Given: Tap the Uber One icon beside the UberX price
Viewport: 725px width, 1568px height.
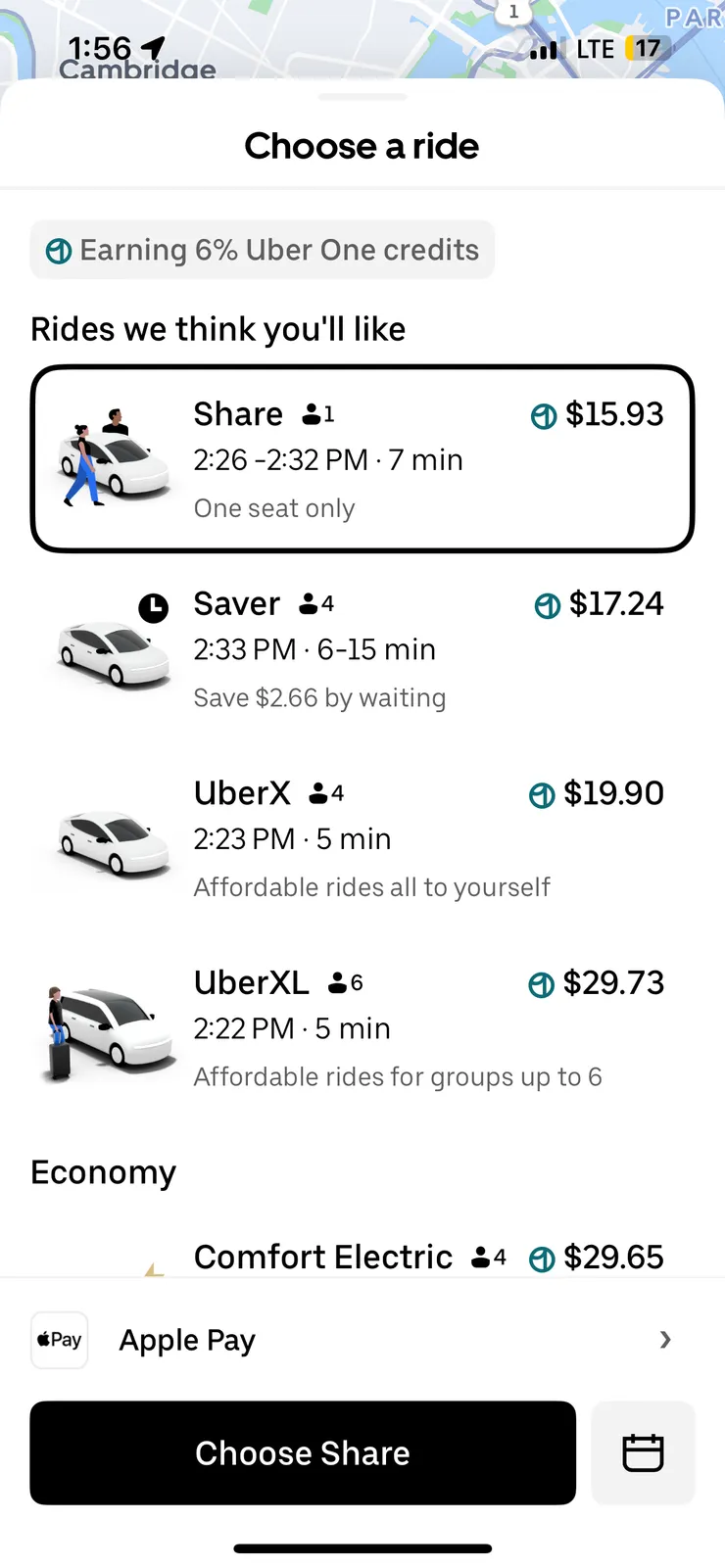Looking at the screenshot, I should click(542, 795).
